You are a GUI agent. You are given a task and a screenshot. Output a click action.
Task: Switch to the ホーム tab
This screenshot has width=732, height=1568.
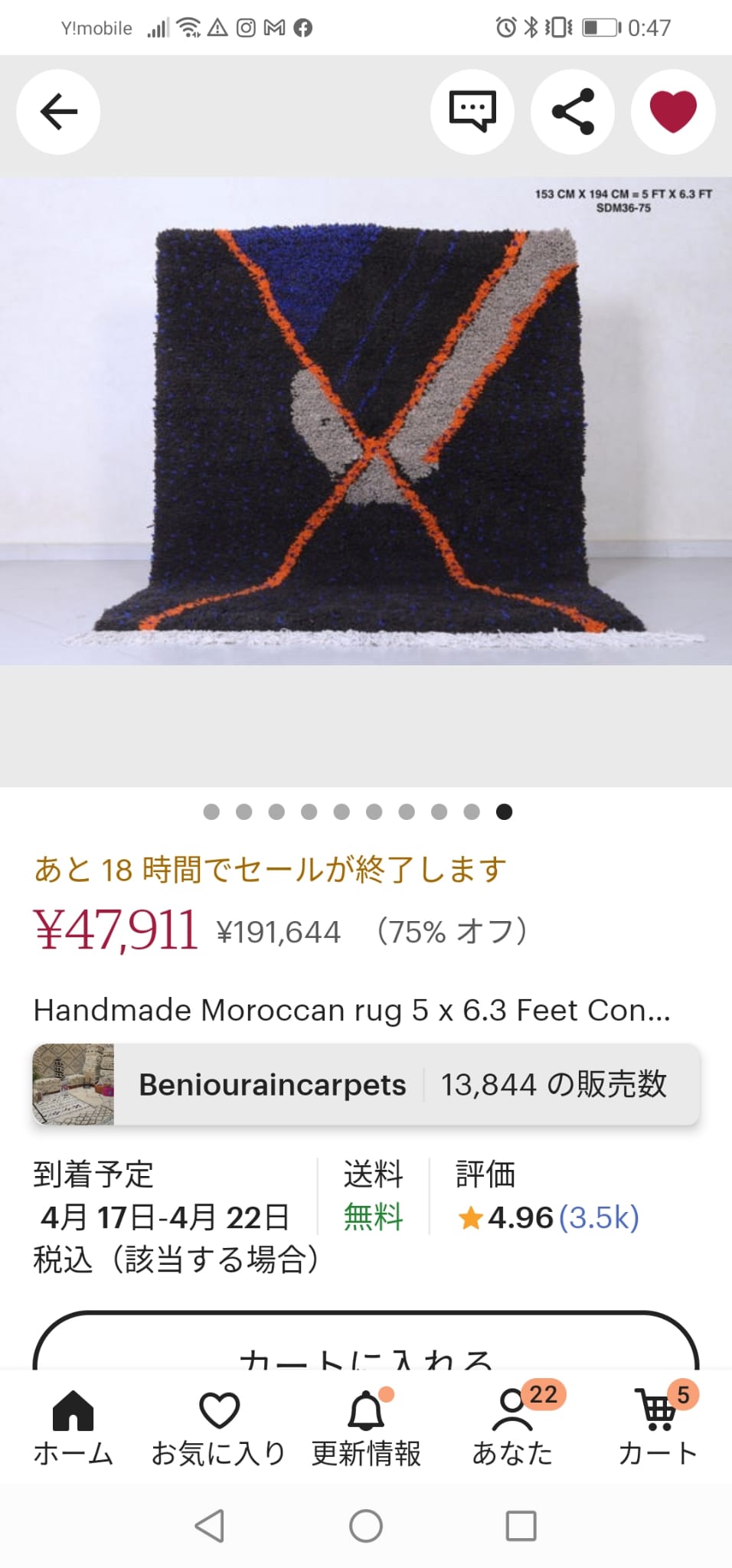(x=74, y=1427)
